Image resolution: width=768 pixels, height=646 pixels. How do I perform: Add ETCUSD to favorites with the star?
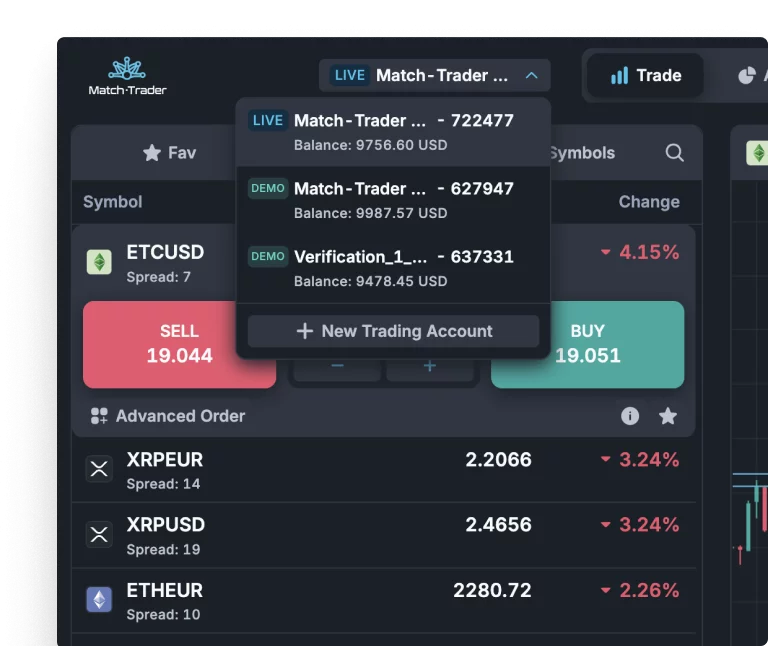pyautogui.click(x=668, y=416)
